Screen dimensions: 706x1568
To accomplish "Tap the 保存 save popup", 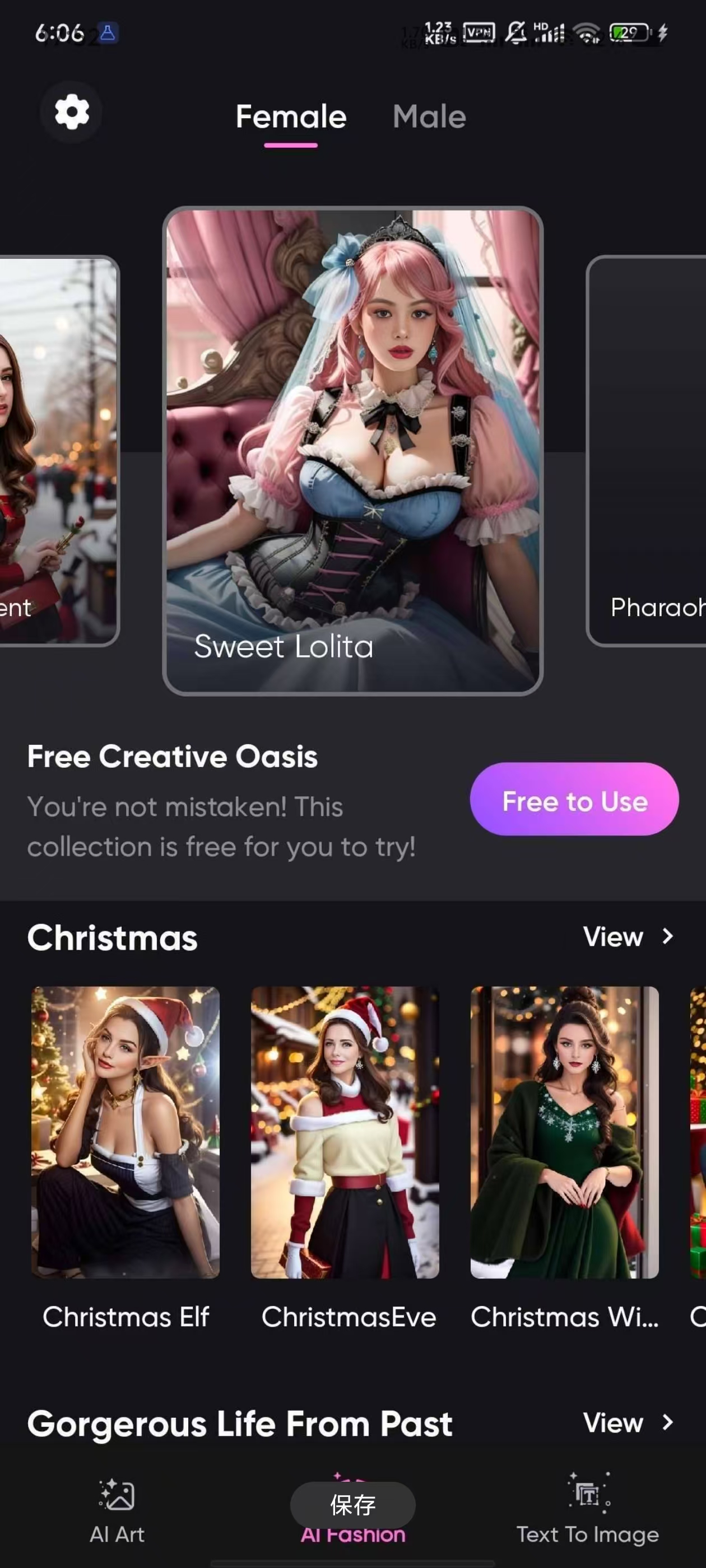I will click(x=352, y=1505).
